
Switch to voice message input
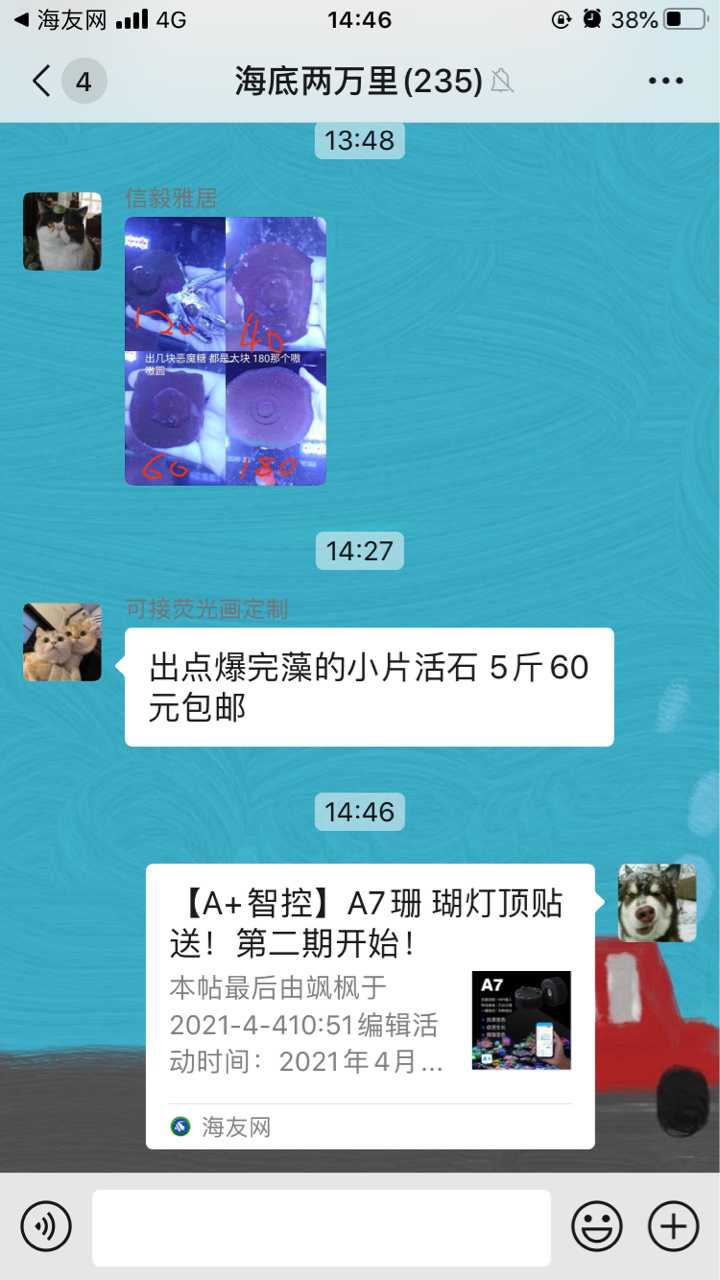[x=46, y=1227]
